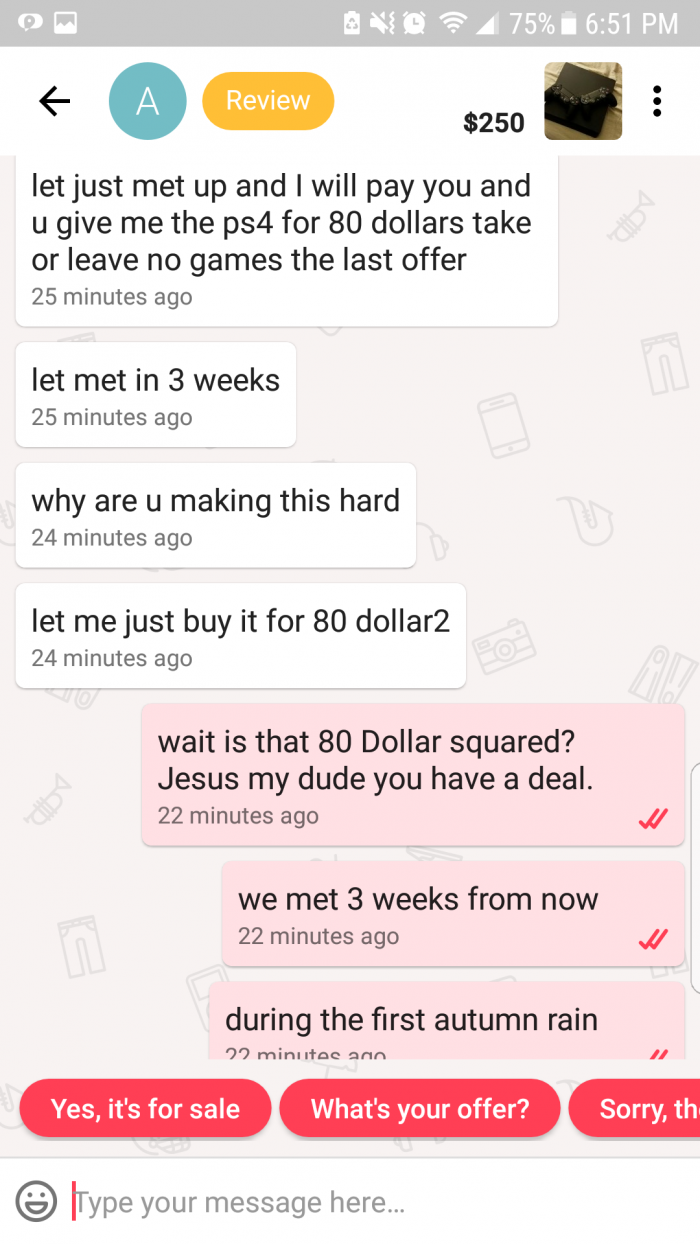Open the emoji picker
Image resolution: width=700 pixels, height=1244 pixels.
click(36, 1201)
